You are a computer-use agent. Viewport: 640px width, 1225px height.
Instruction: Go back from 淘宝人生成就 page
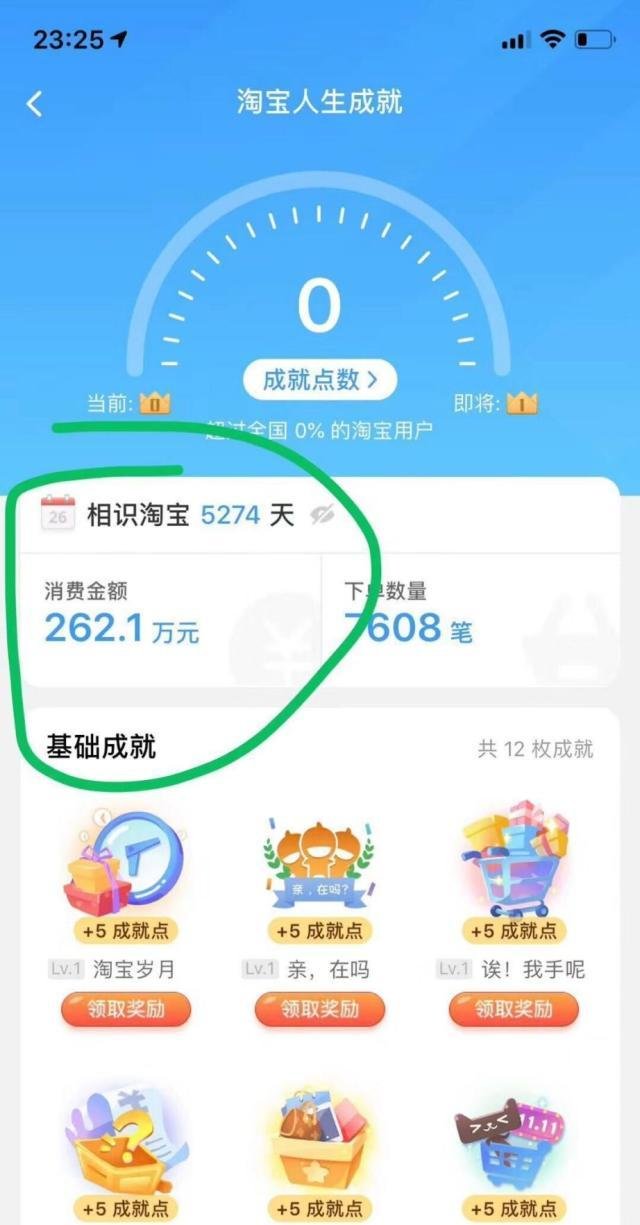pos(35,103)
